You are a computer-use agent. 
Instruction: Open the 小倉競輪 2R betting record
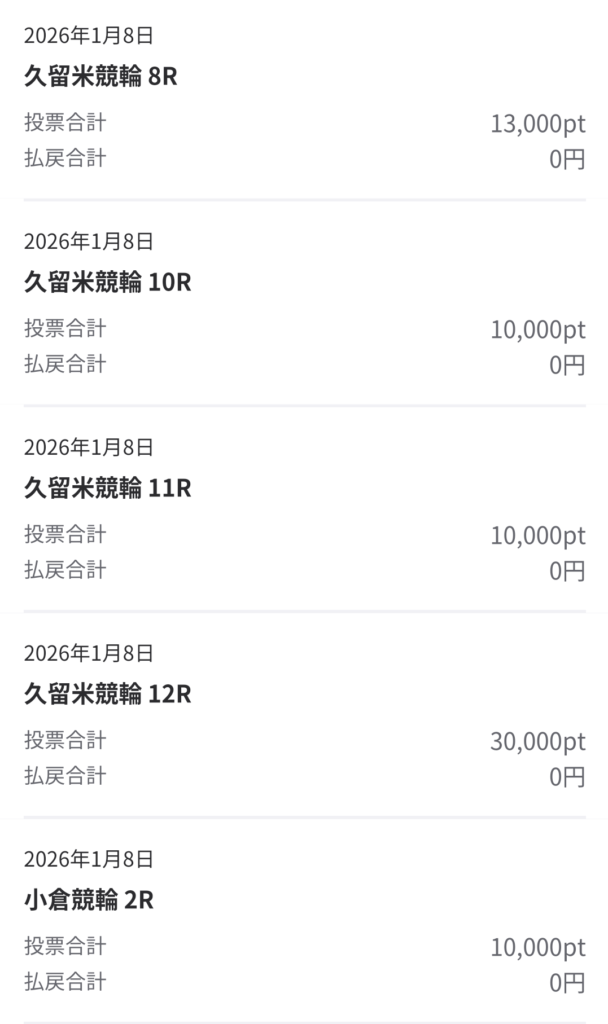[x=89, y=900]
